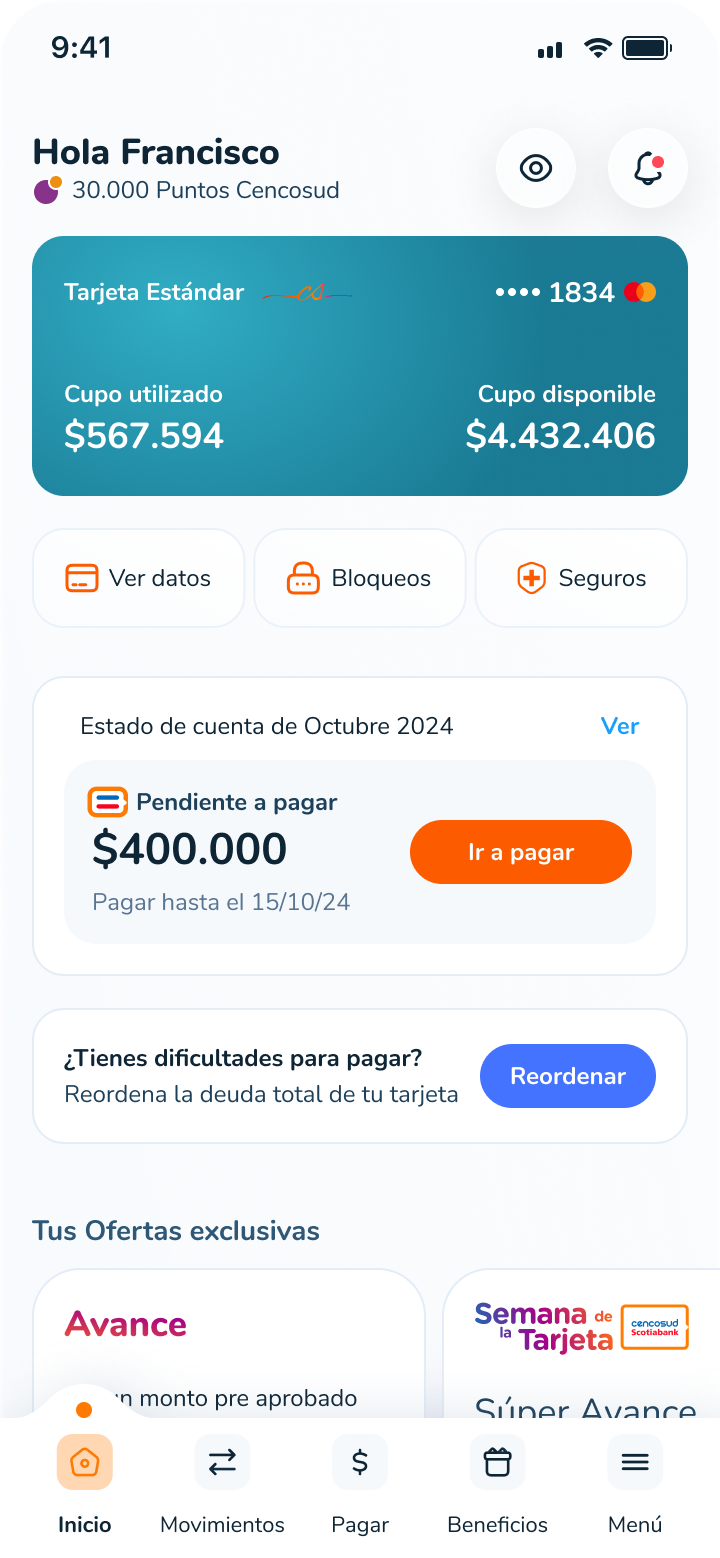This screenshot has width=720, height=1558.
Task: Tap Reordenar to reorganize card debt
Action: click(x=567, y=1076)
